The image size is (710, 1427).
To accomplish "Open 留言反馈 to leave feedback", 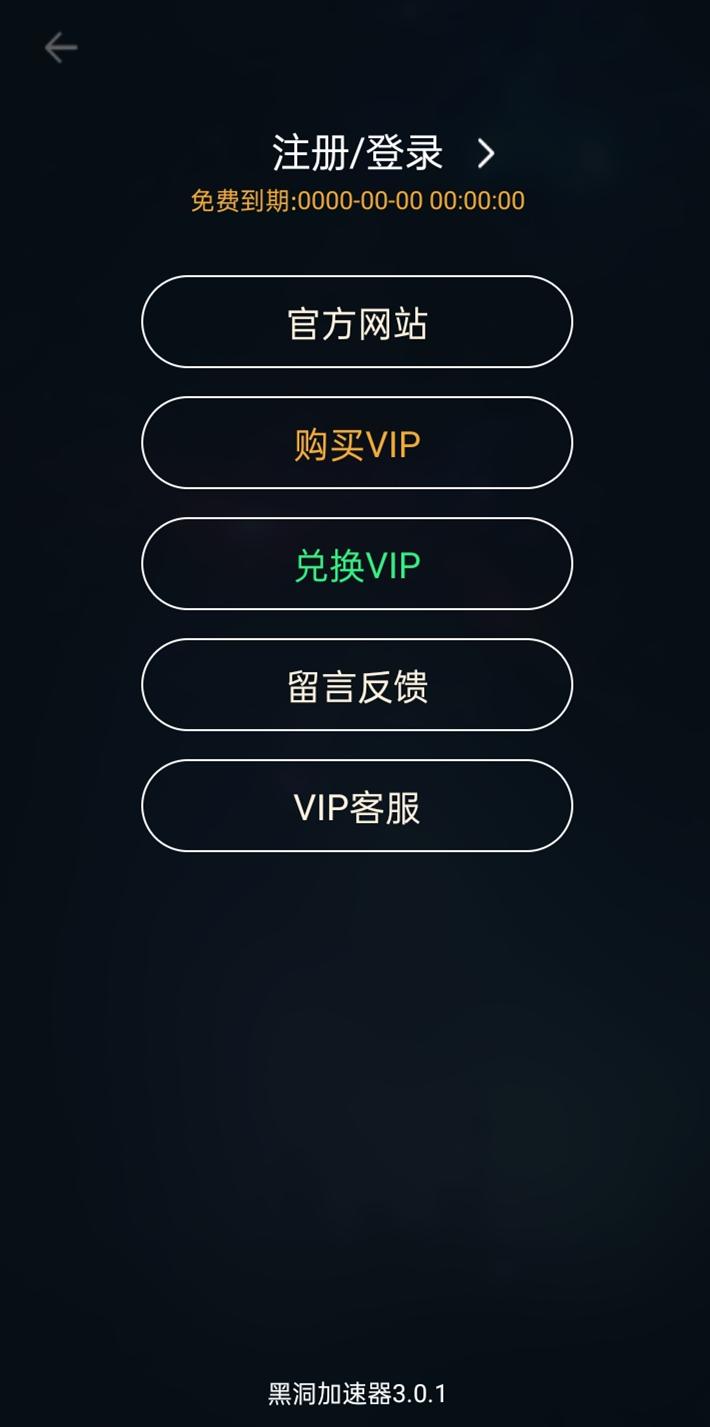I will point(357,685).
